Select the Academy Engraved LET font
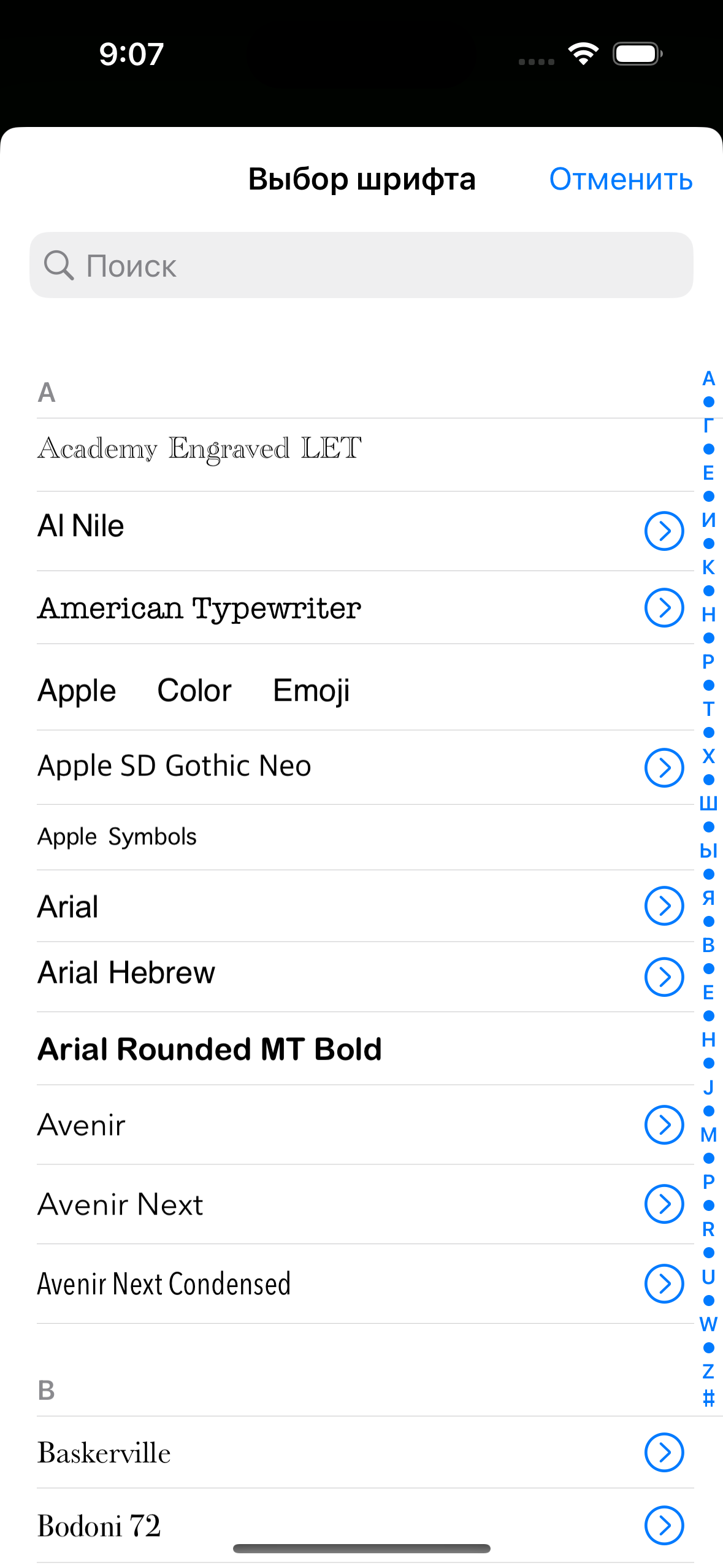 tap(199, 450)
